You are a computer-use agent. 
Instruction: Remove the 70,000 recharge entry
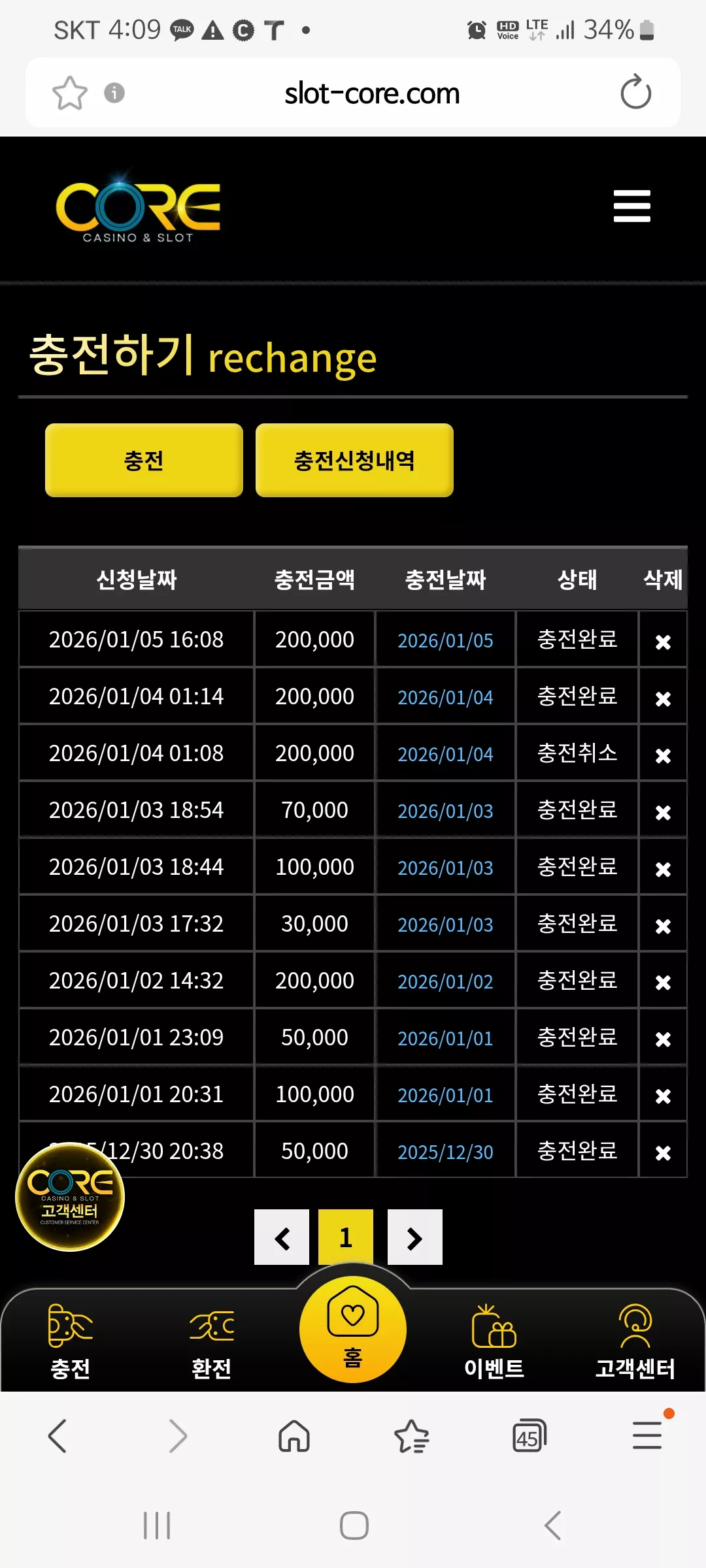(663, 812)
